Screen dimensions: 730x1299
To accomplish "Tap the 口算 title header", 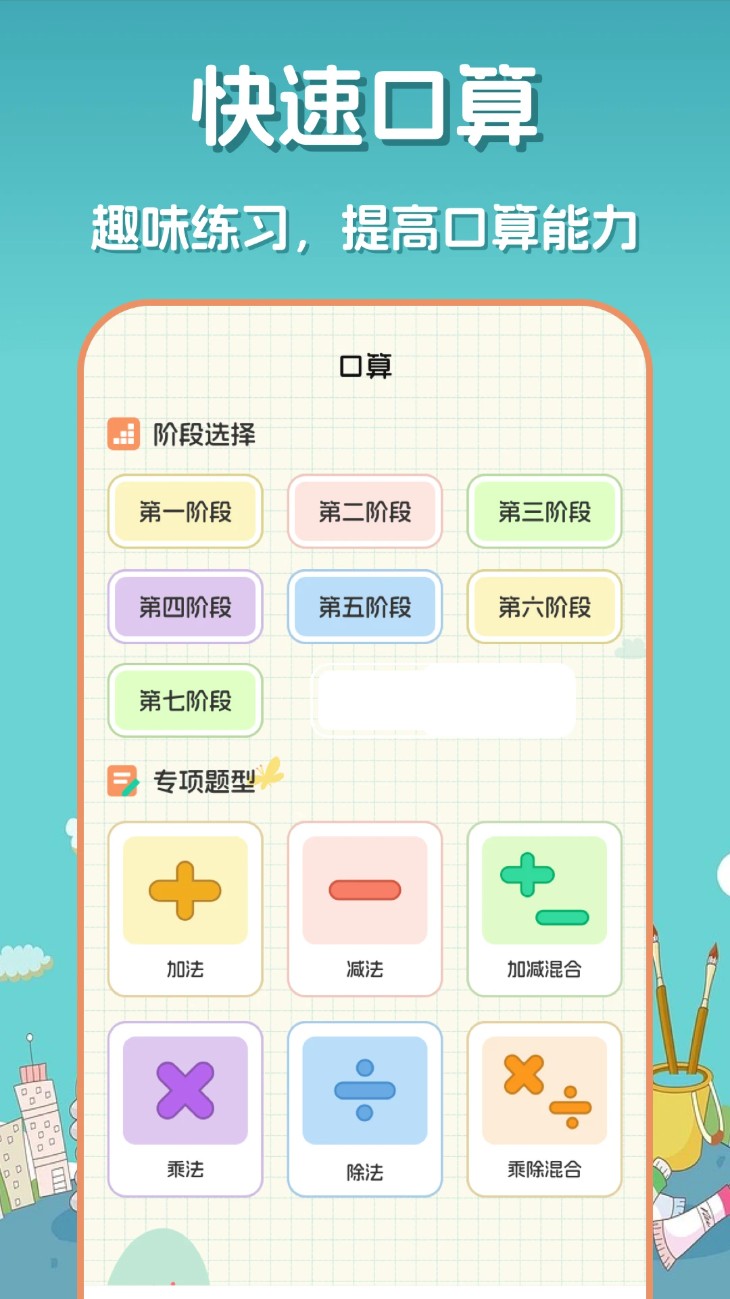I will click(364, 366).
